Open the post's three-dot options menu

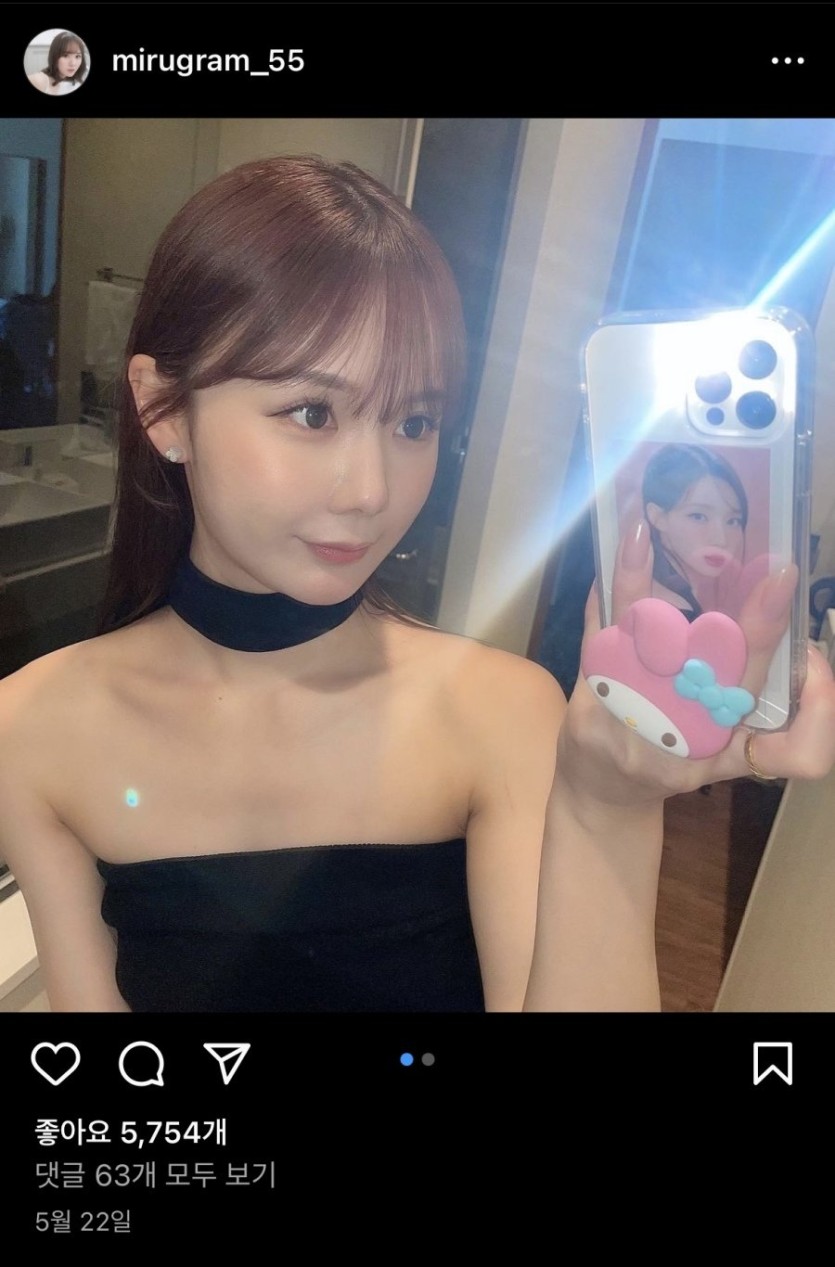click(787, 62)
